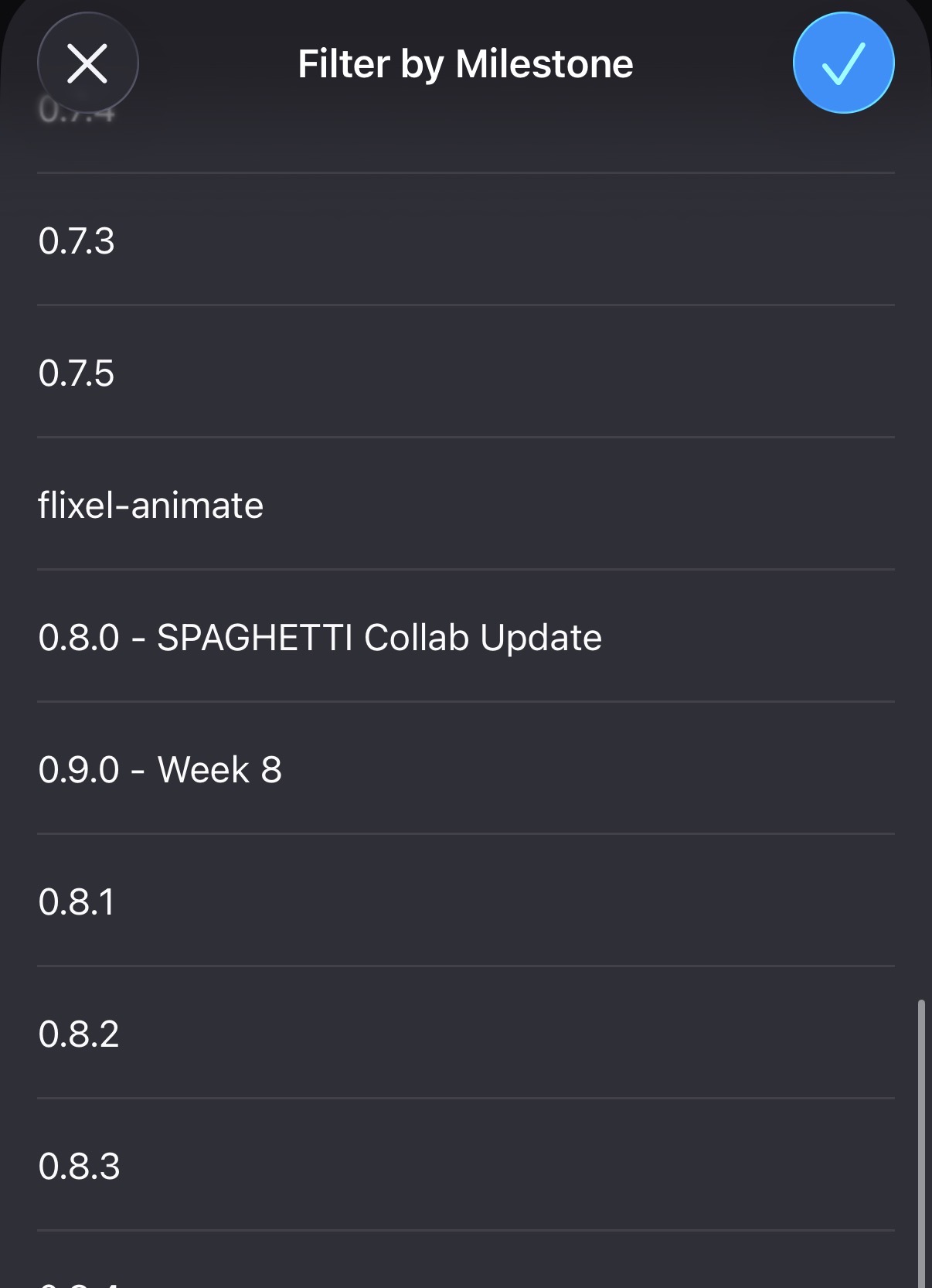
Task: Confirm the milestone filter selection
Action: click(x=843, y=63)
